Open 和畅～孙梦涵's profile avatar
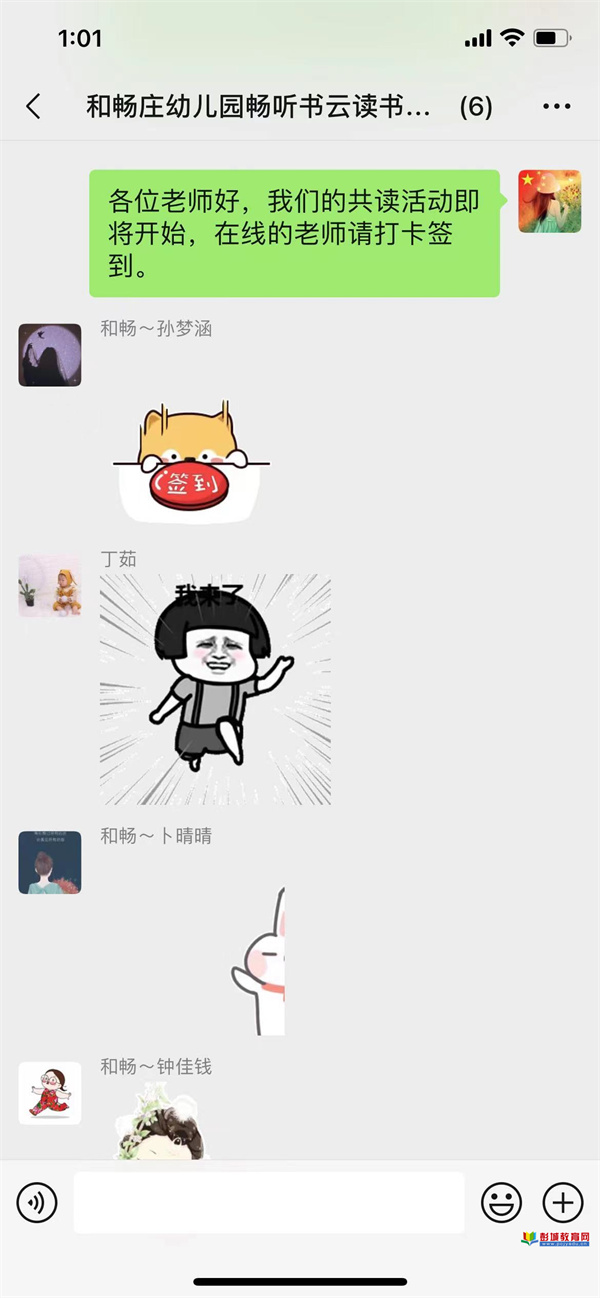 [50, 355]
